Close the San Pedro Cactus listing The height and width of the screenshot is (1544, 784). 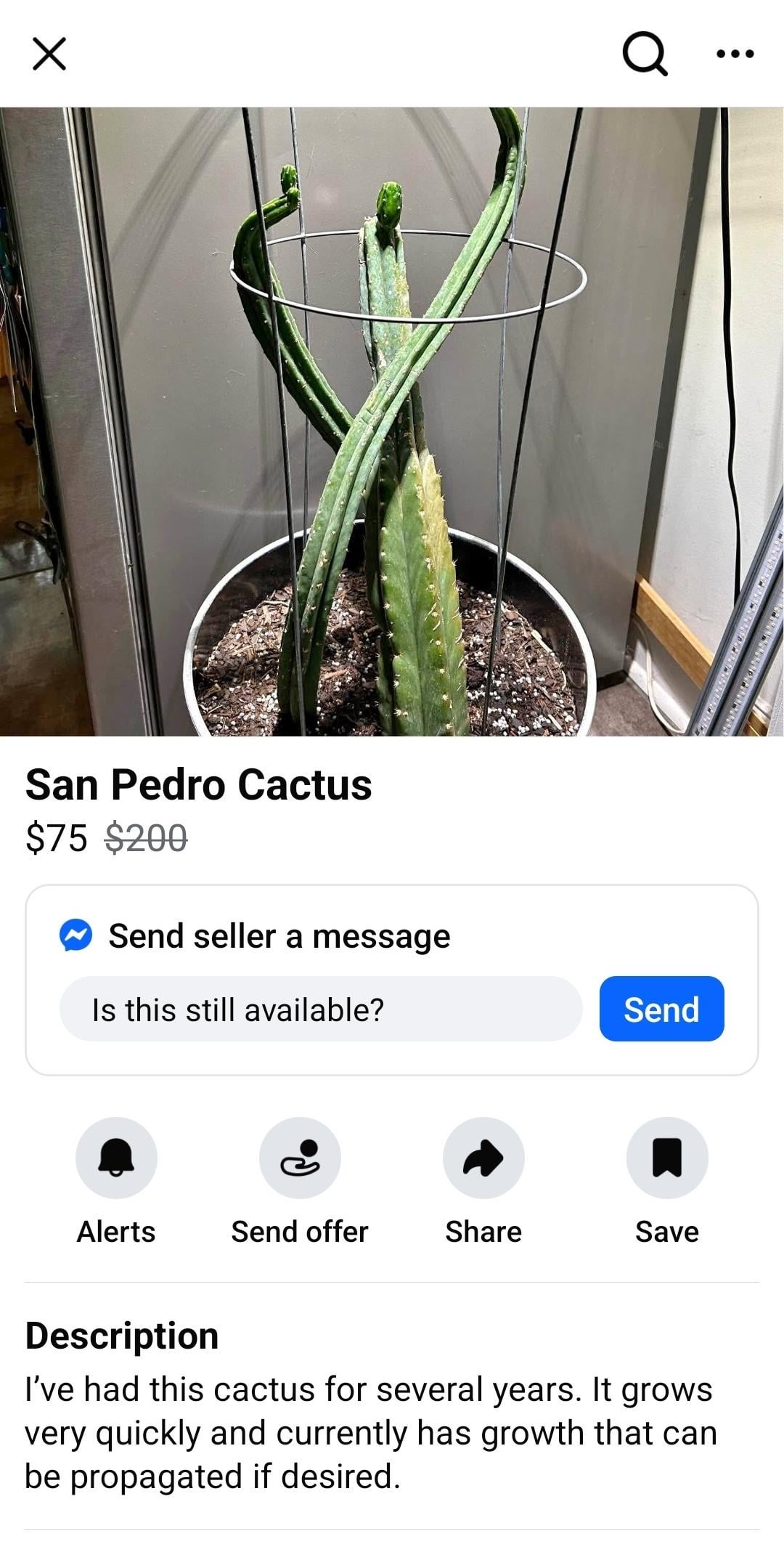pos(49,54)
